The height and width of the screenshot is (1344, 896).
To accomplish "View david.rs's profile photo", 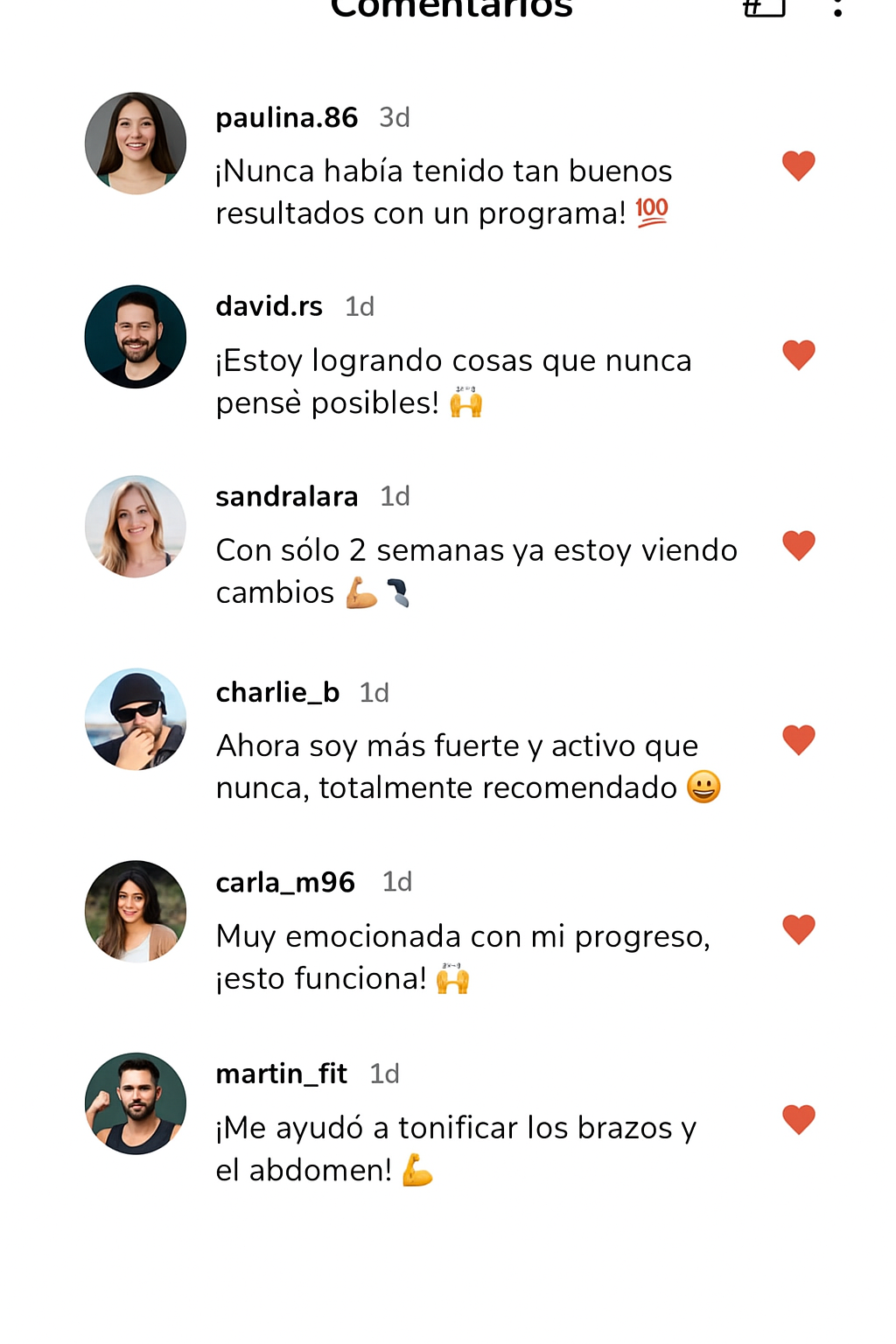I will click(x=136, y=336).
